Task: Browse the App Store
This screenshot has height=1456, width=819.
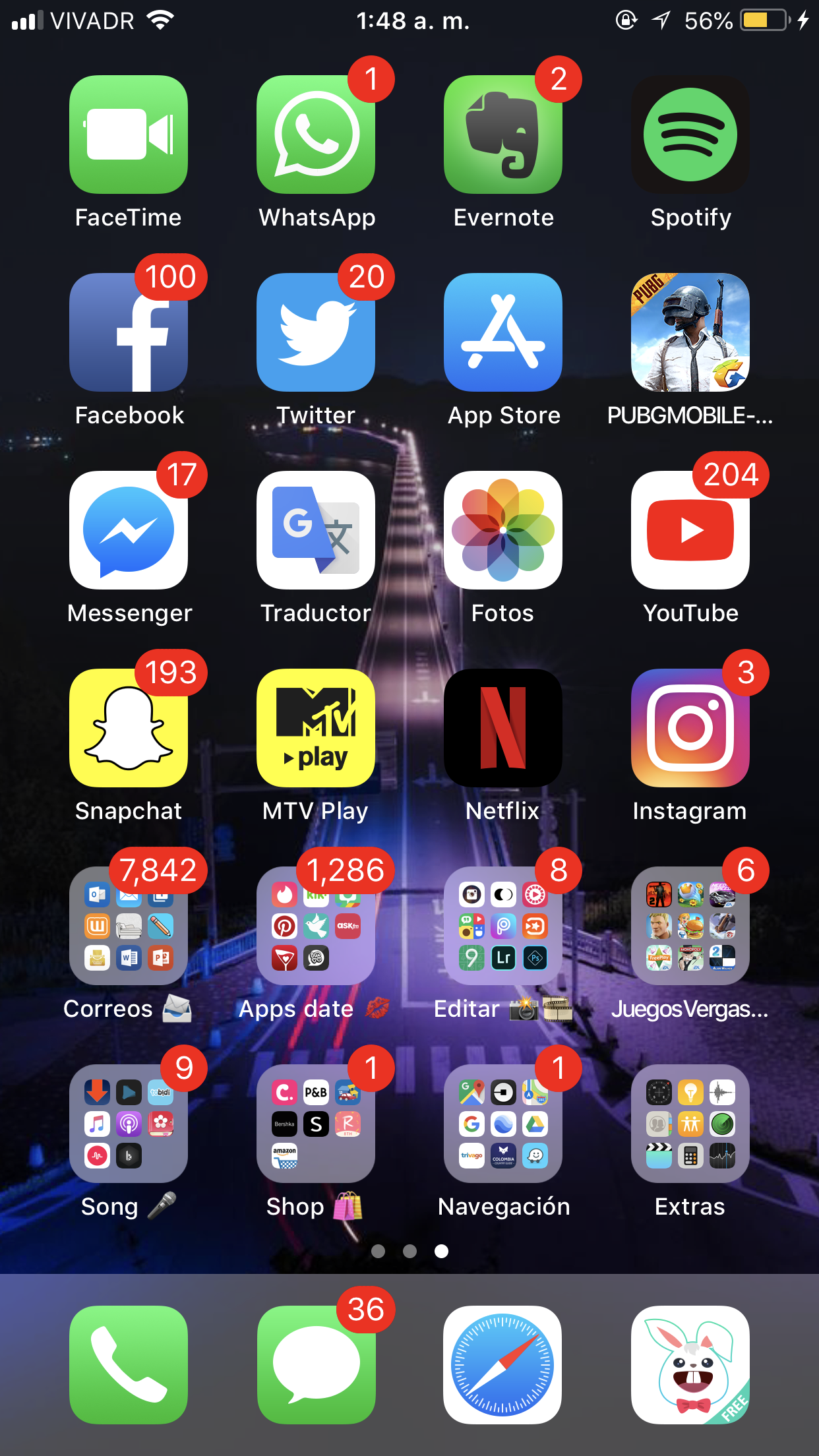Action: coord(502,332)
